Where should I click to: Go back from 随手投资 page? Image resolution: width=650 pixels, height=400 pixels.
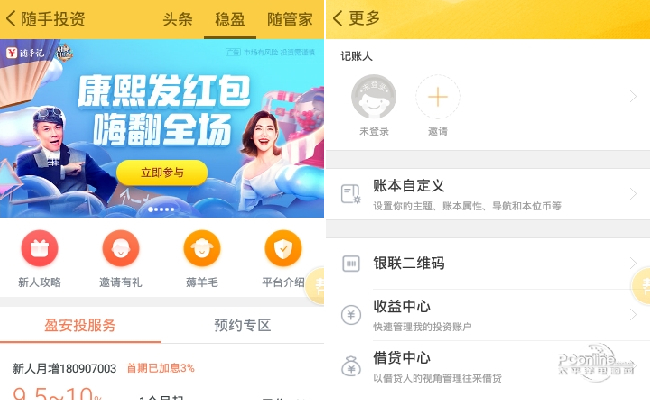[12, 19]
